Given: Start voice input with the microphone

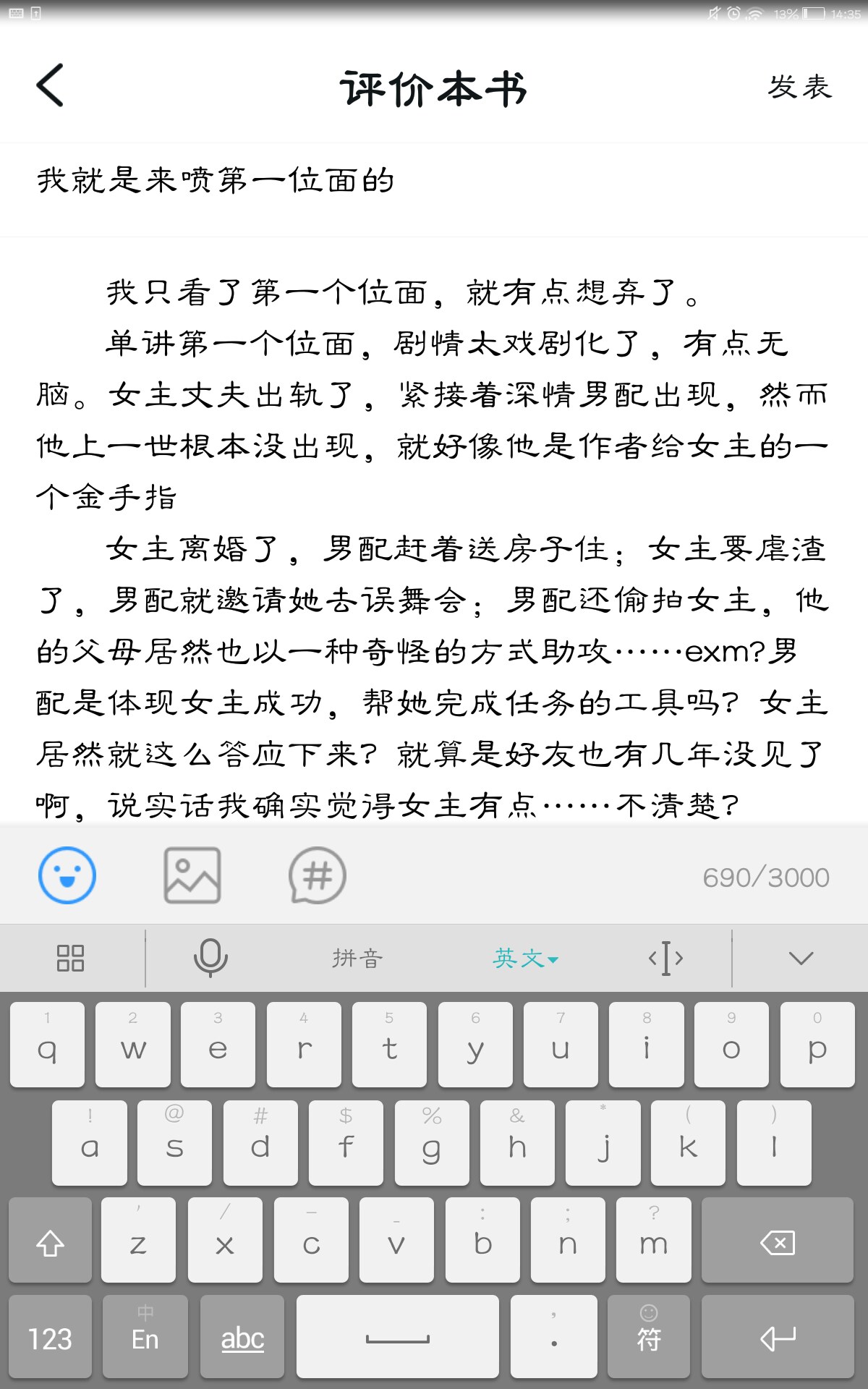Looking at the screenshot, I should tap(210, 959).
